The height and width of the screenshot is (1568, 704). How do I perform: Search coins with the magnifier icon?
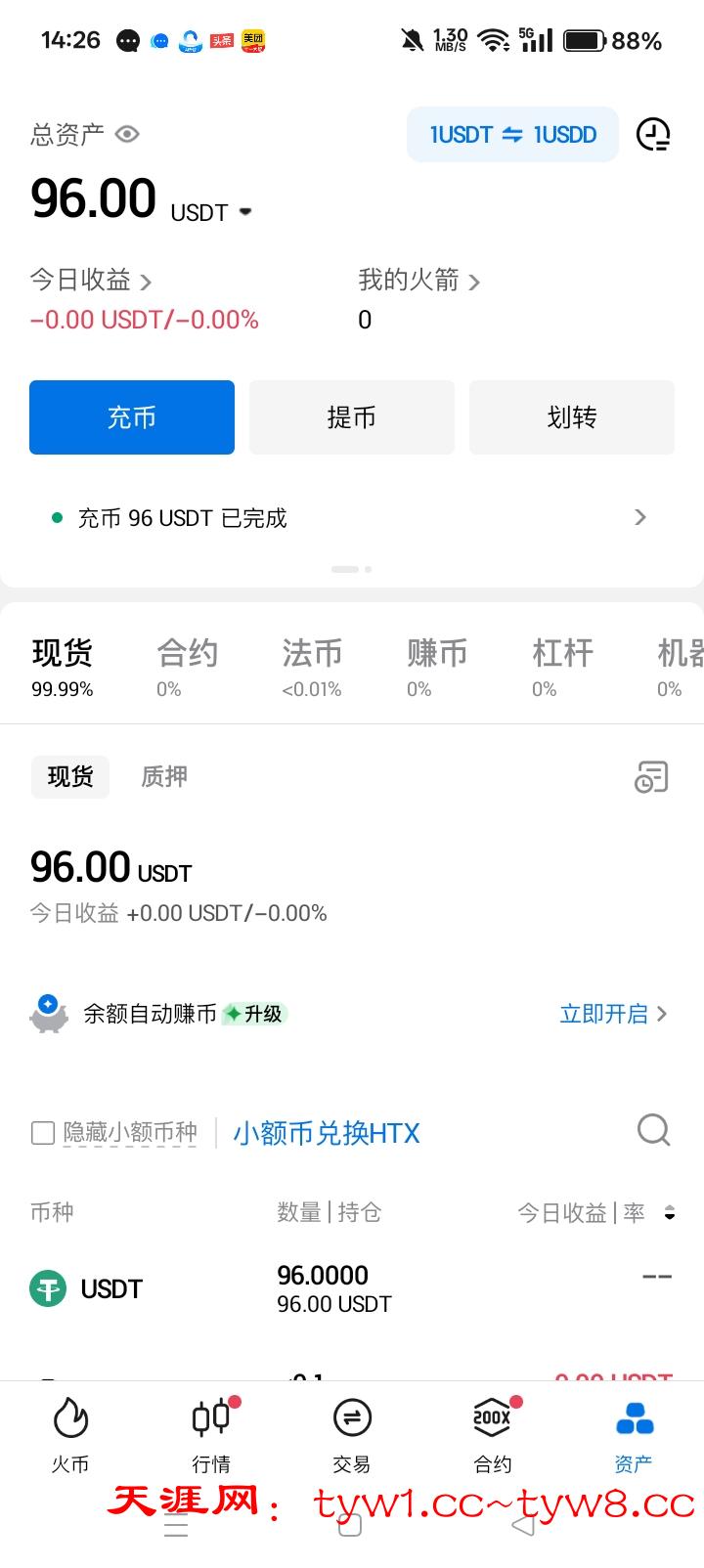[653, 1130]
